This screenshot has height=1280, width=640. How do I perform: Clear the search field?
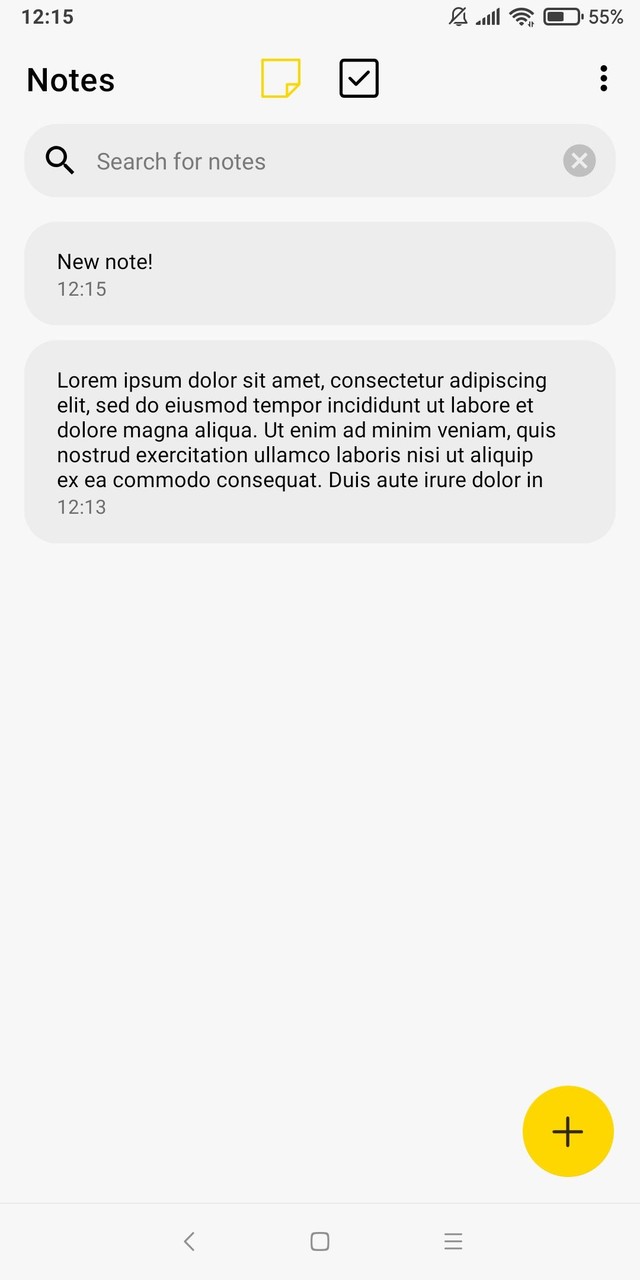[579, 161]
